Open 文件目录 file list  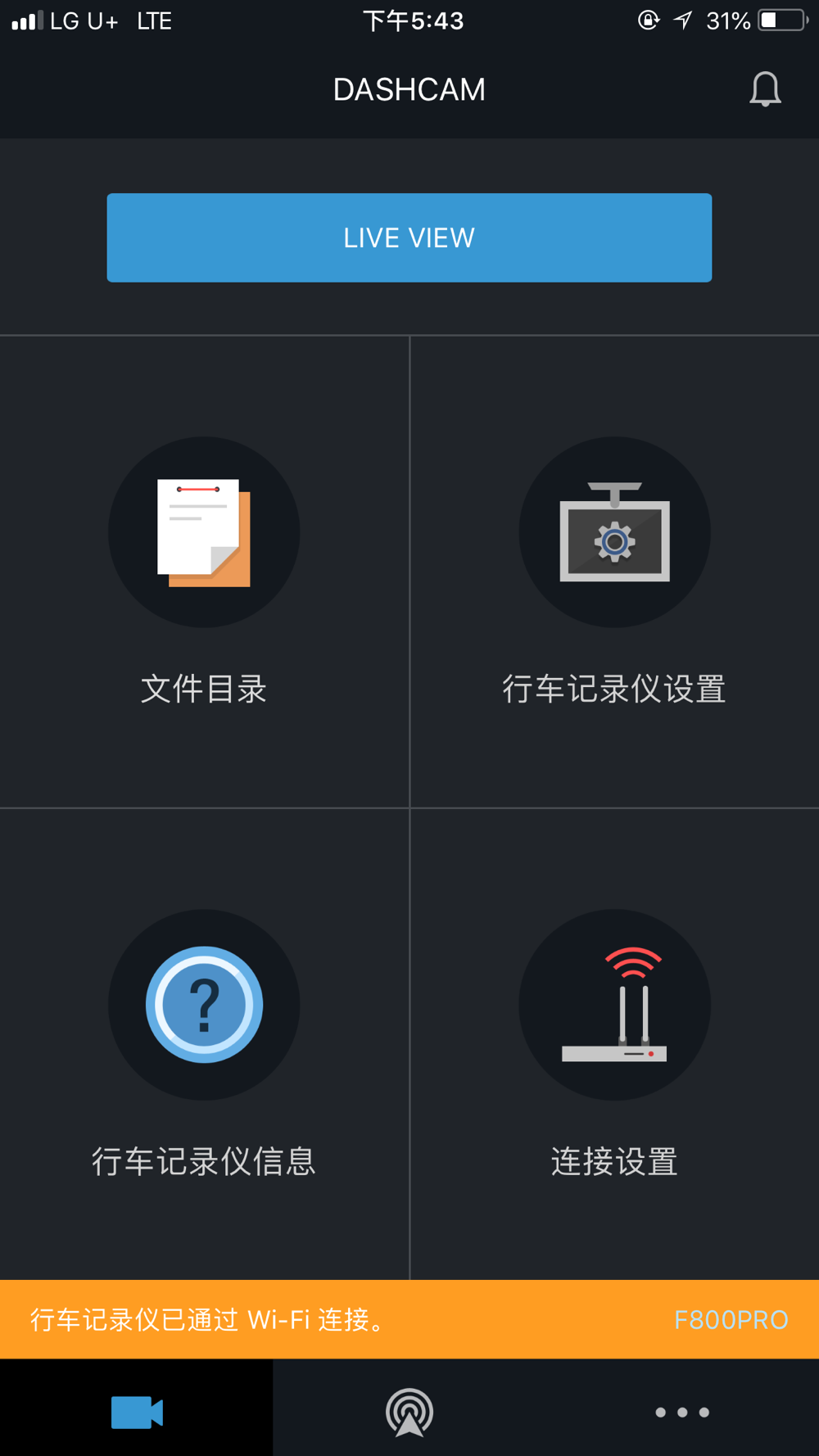point(204,572)
